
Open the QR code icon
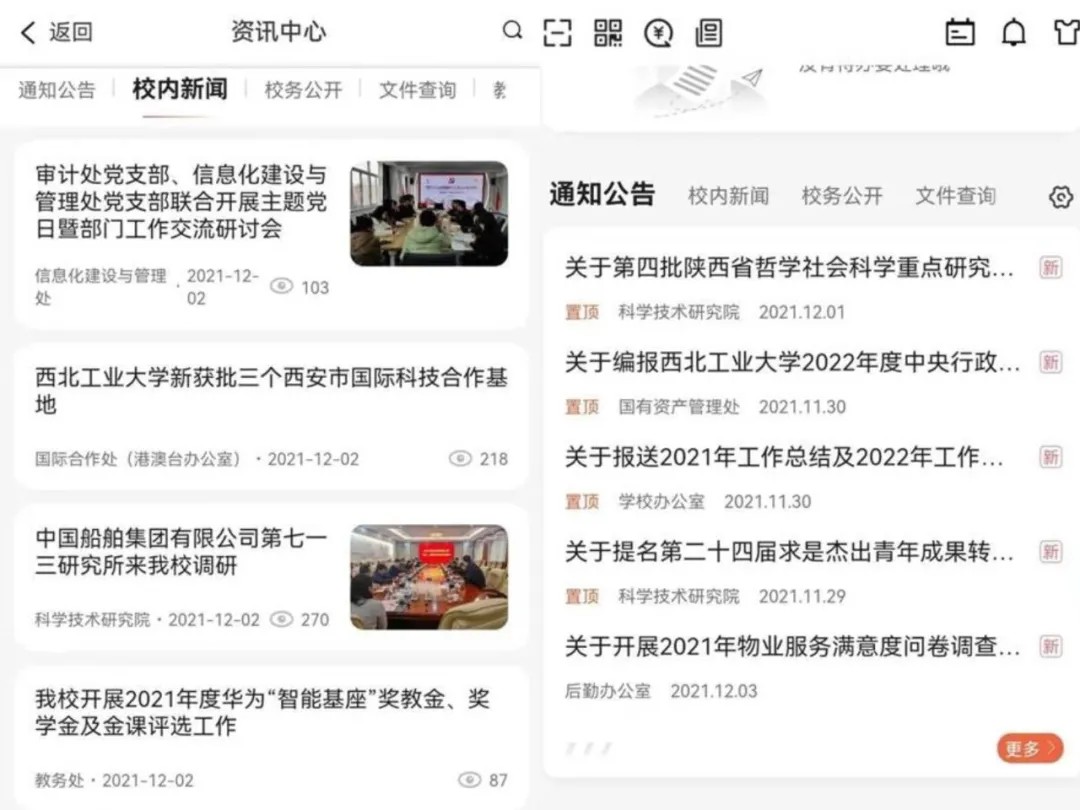tap(608, 32)
